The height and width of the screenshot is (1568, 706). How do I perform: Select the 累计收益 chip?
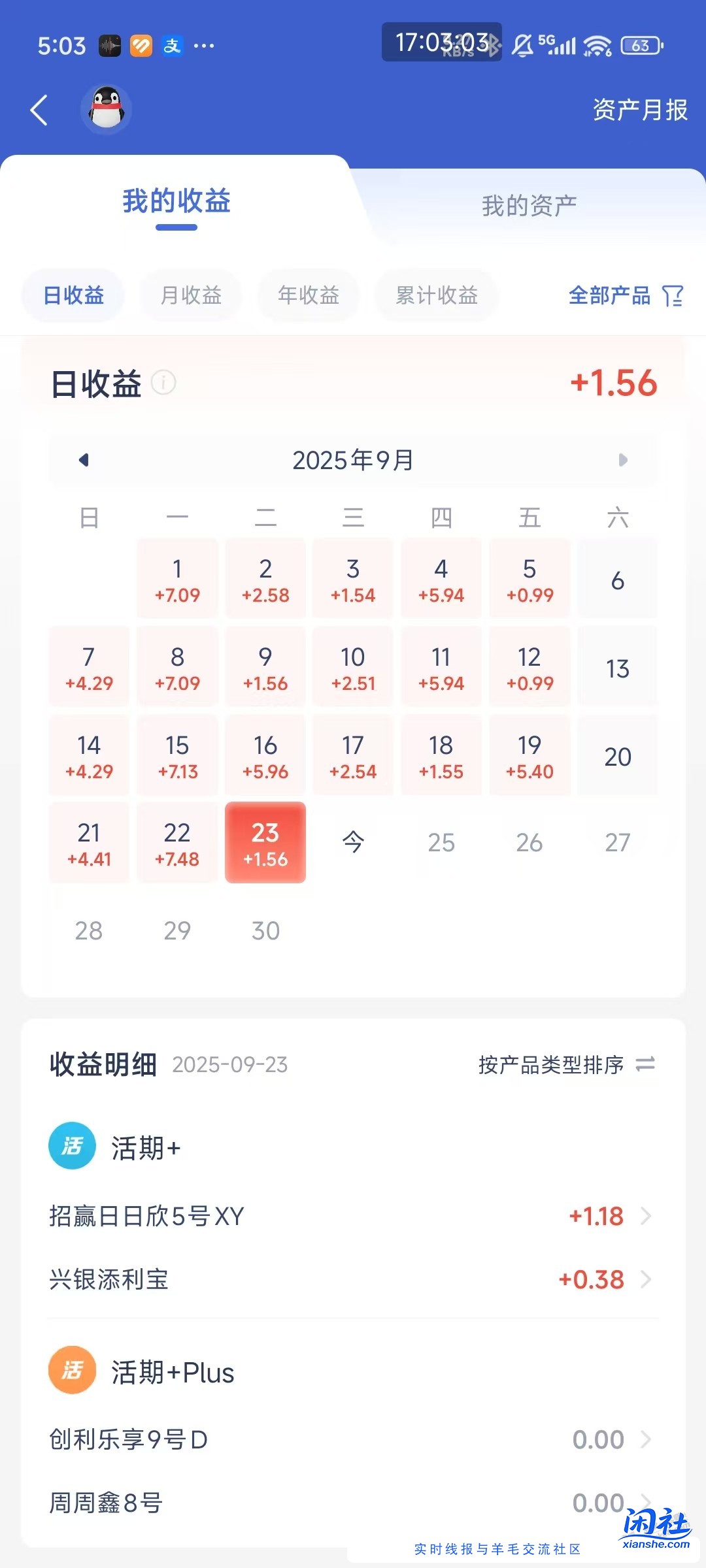(x=437, y=295)
